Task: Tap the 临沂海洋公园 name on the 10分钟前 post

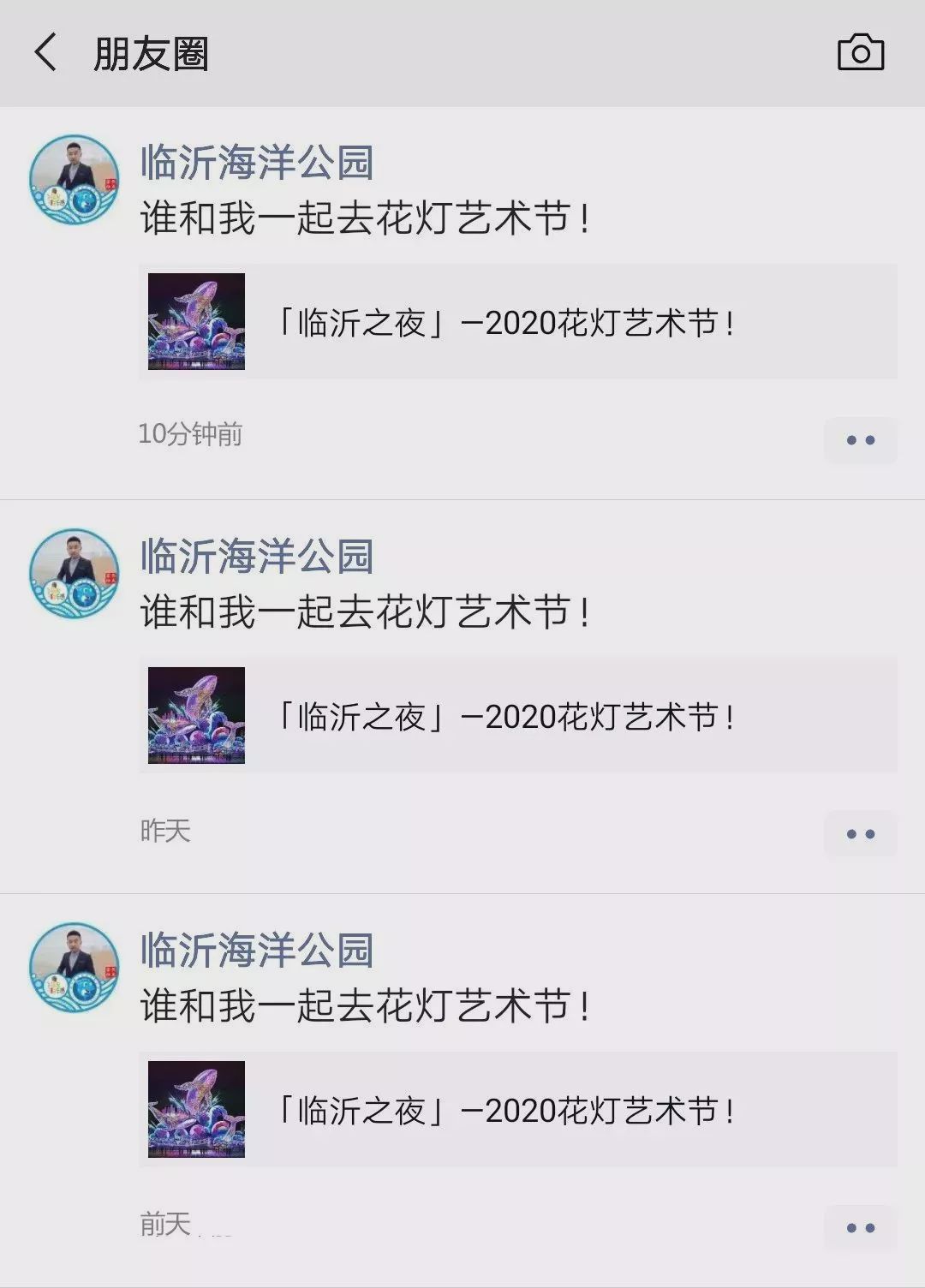Action: tap(257, 163)
